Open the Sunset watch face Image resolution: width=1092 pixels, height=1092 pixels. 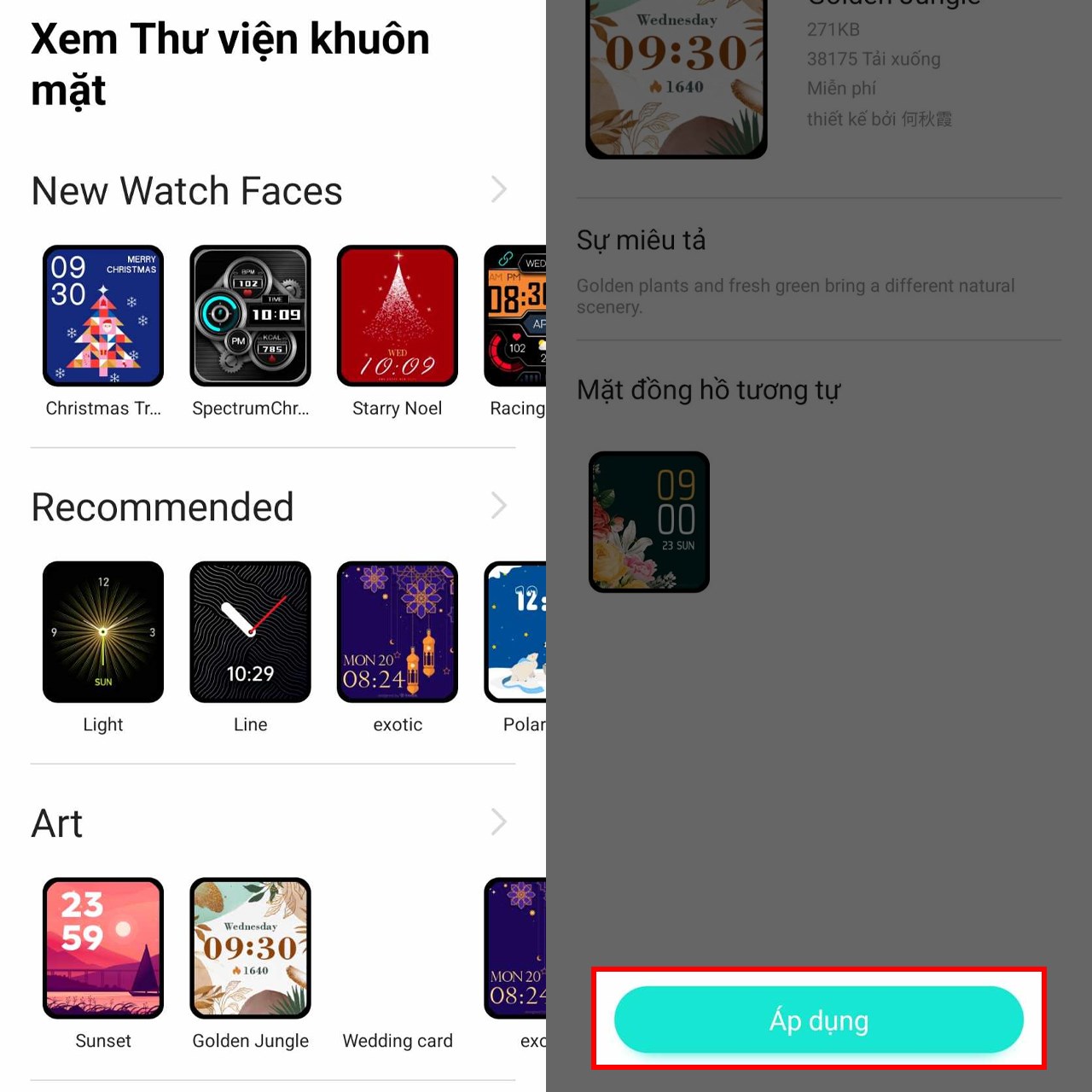coord(103,948)
